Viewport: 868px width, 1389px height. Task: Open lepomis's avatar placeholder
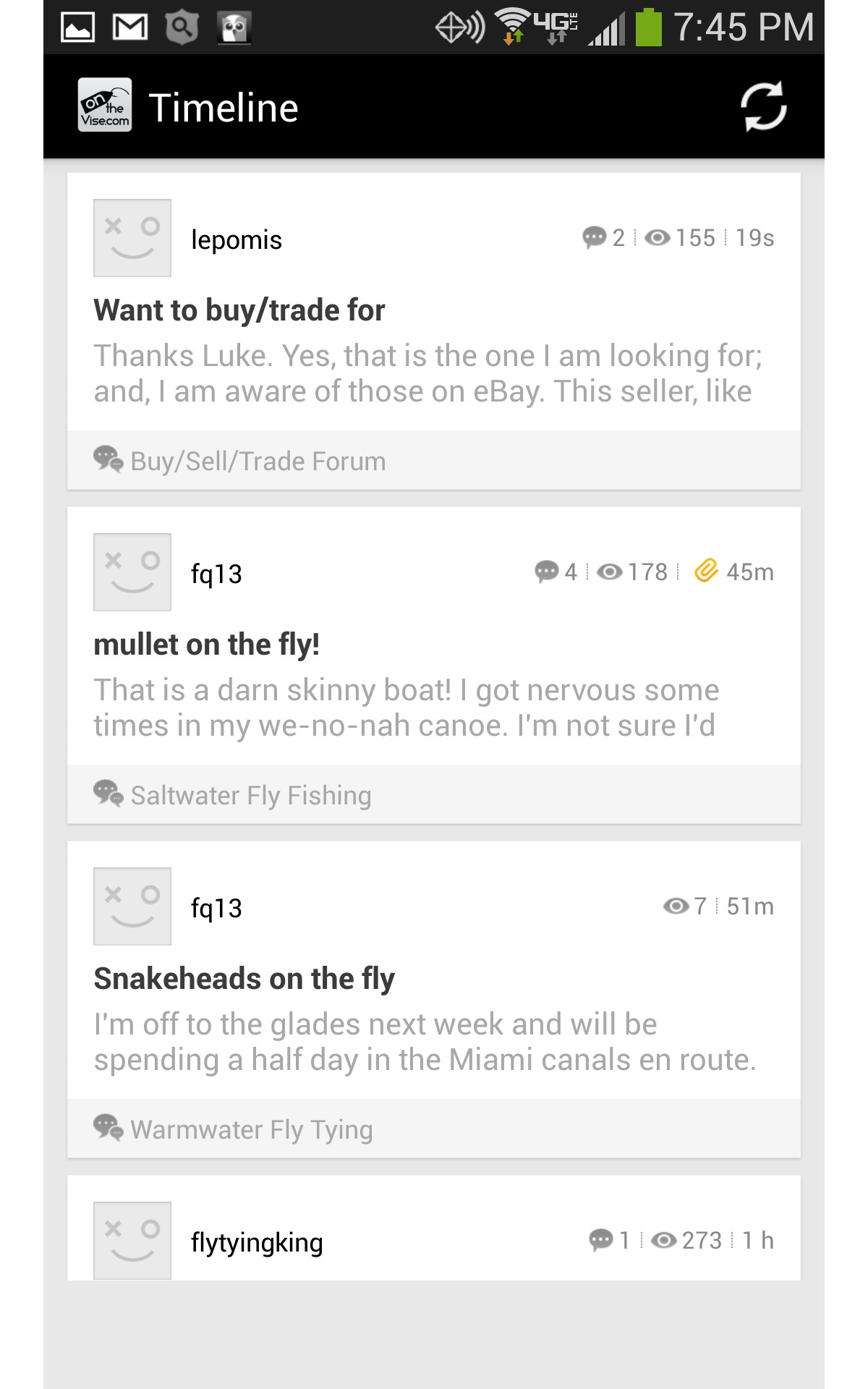132,237
